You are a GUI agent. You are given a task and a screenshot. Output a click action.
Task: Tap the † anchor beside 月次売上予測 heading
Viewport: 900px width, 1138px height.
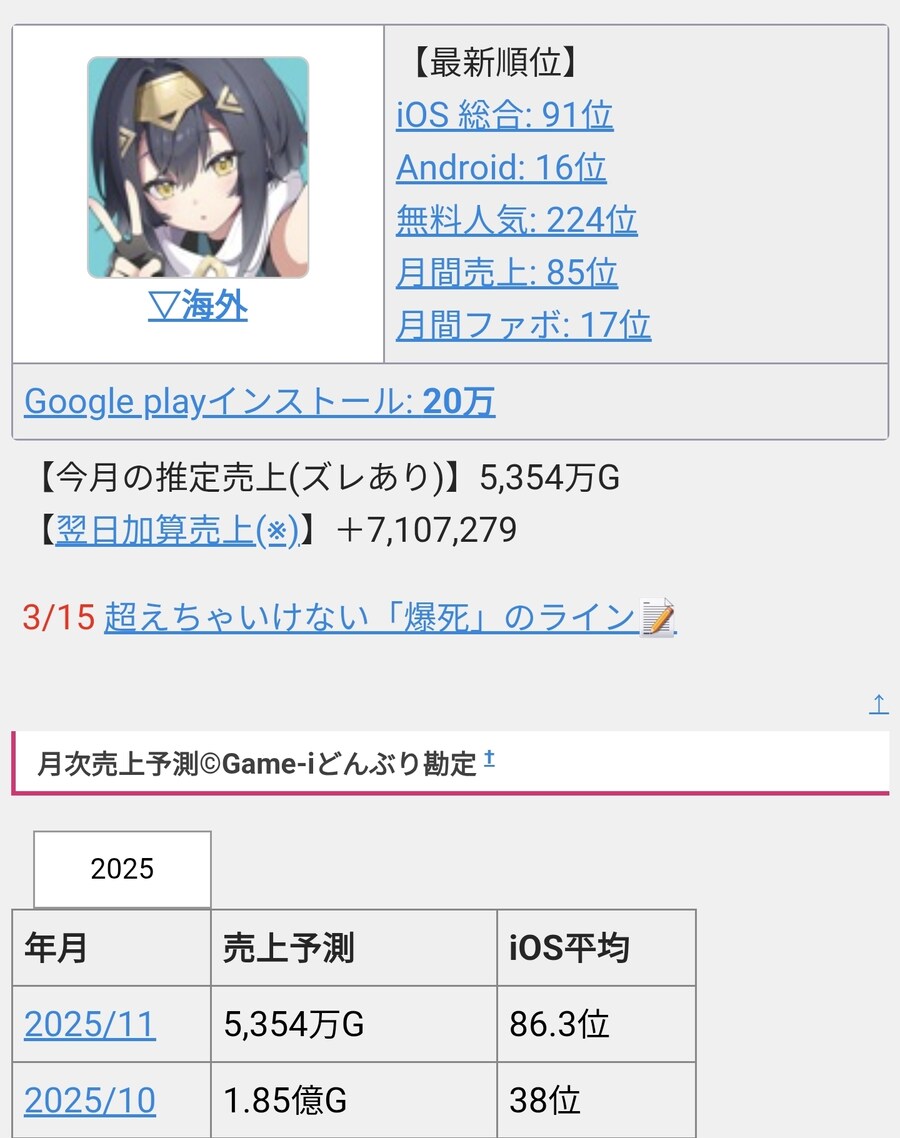pyautogui.click(x=489, y=760)
